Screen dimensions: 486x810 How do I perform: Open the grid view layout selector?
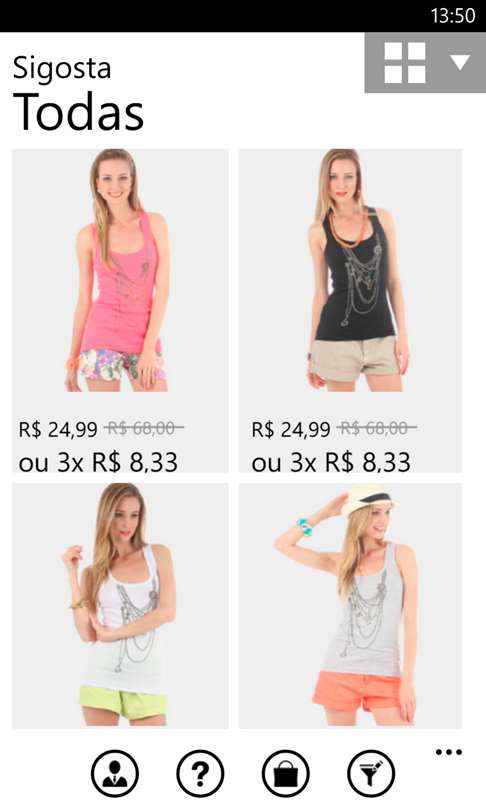tap(425, 63)
